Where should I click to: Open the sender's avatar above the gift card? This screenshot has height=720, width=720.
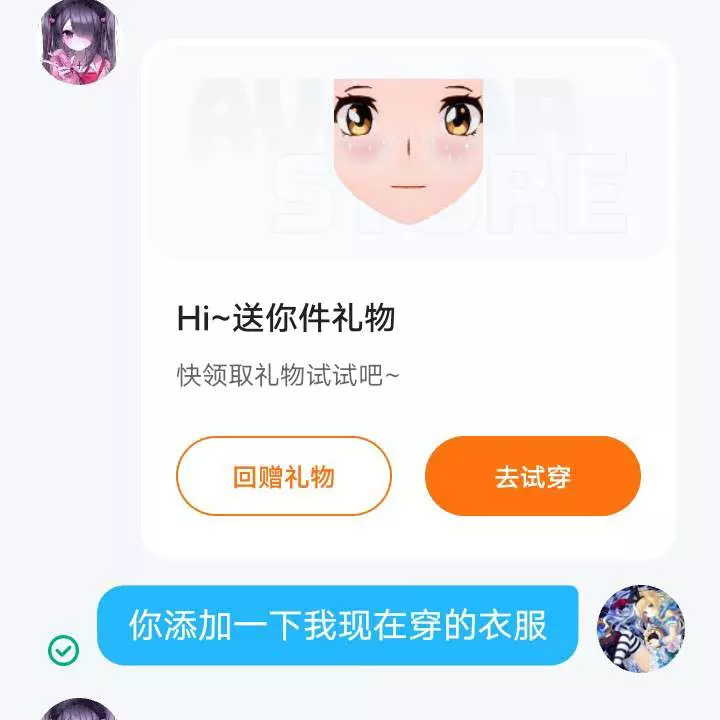click(x=78, y=40)
